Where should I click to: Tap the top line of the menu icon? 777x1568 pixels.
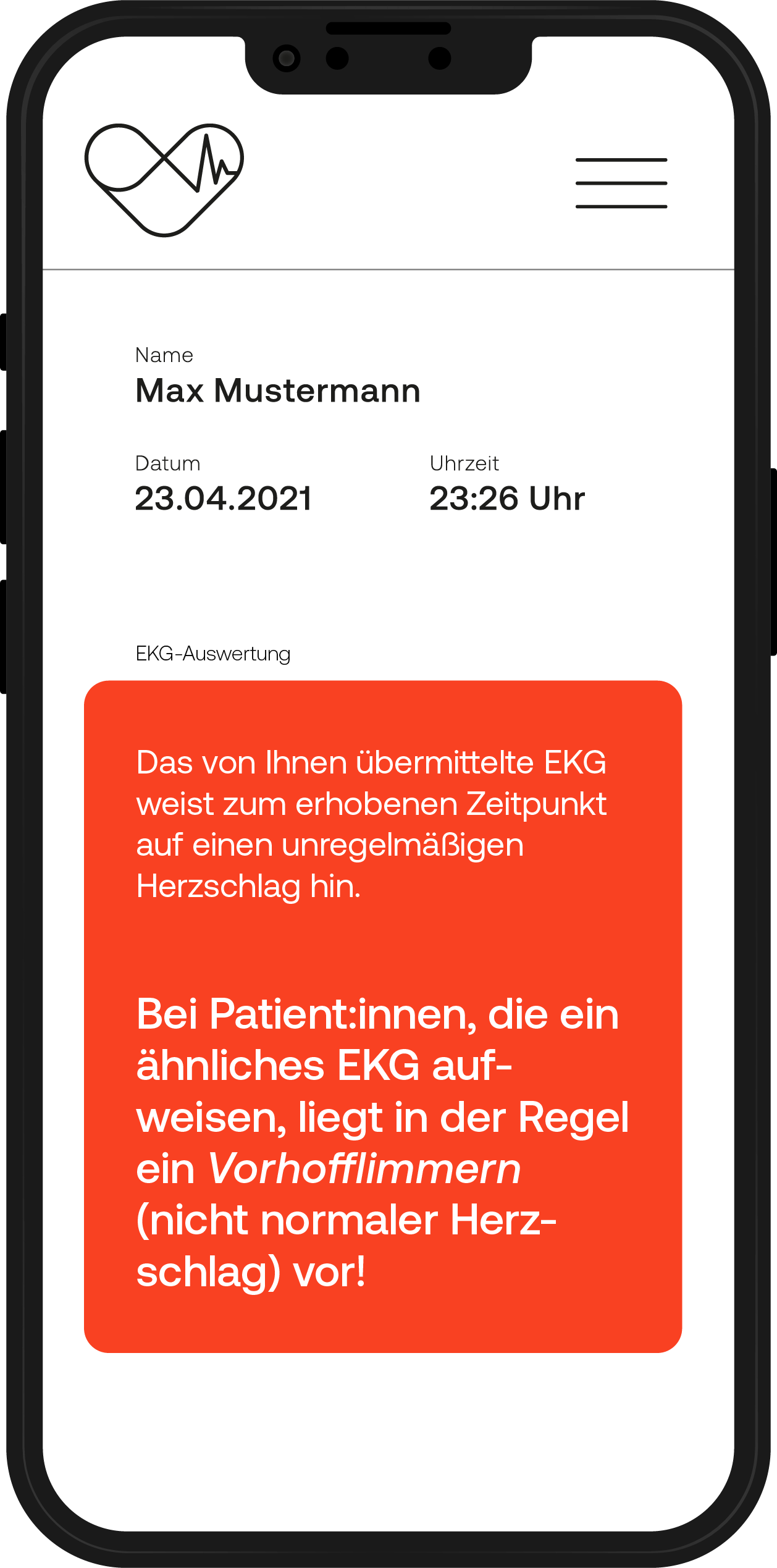pos(622,159)
